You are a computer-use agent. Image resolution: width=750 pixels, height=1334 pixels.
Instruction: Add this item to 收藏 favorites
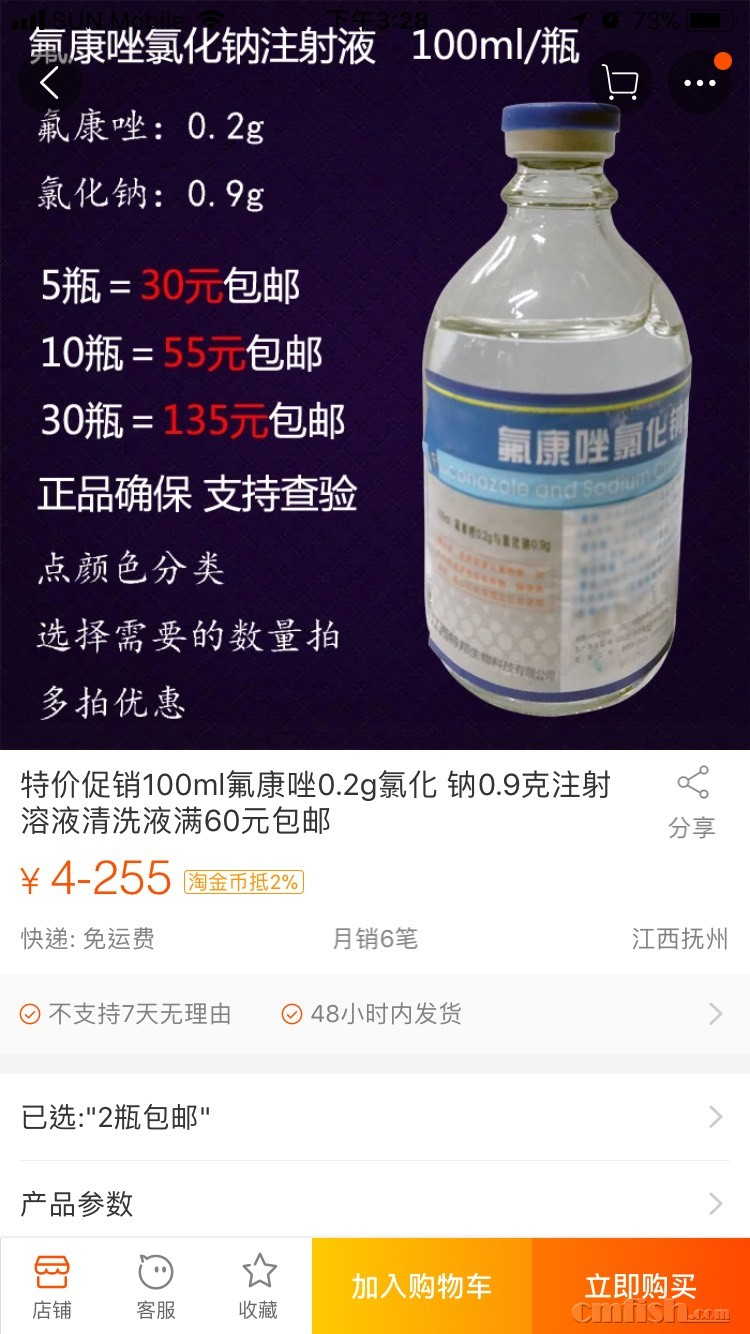pyautogui.click(x=259, y=1285)
